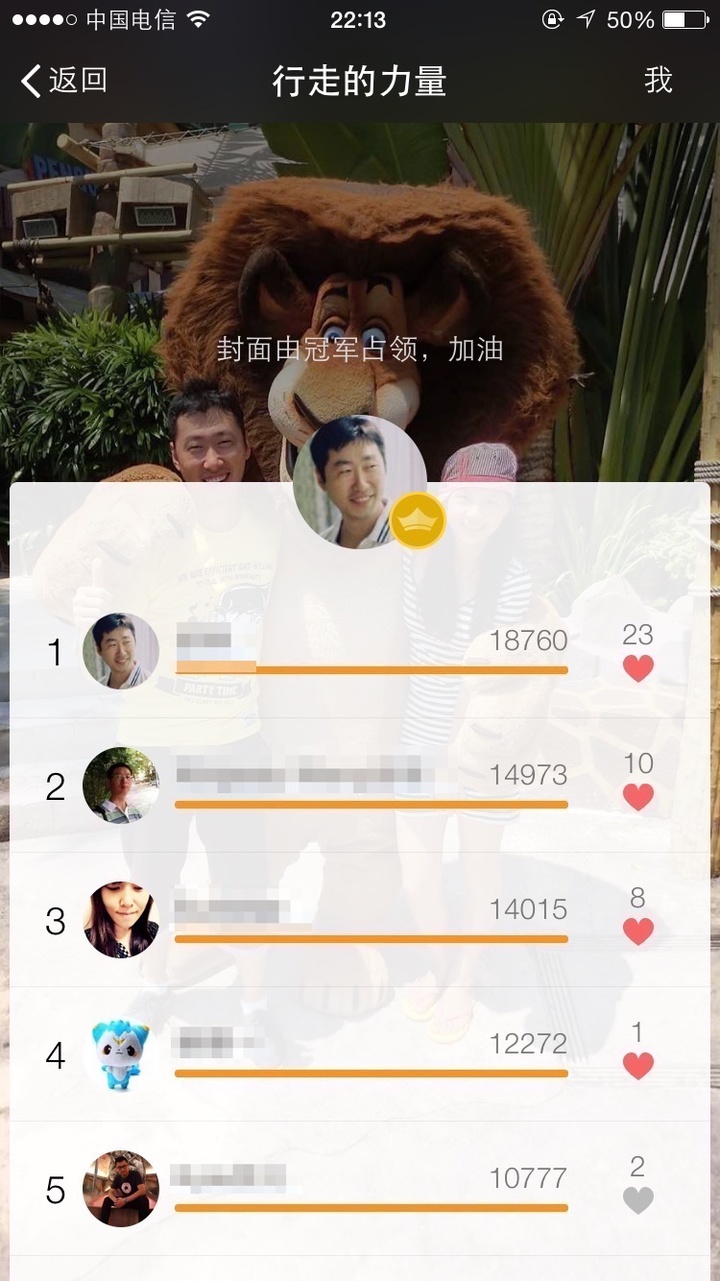Tap heart for the 14973-step user
The height and width of the screenshot is (1281, 720).
[x=638, y=797]
